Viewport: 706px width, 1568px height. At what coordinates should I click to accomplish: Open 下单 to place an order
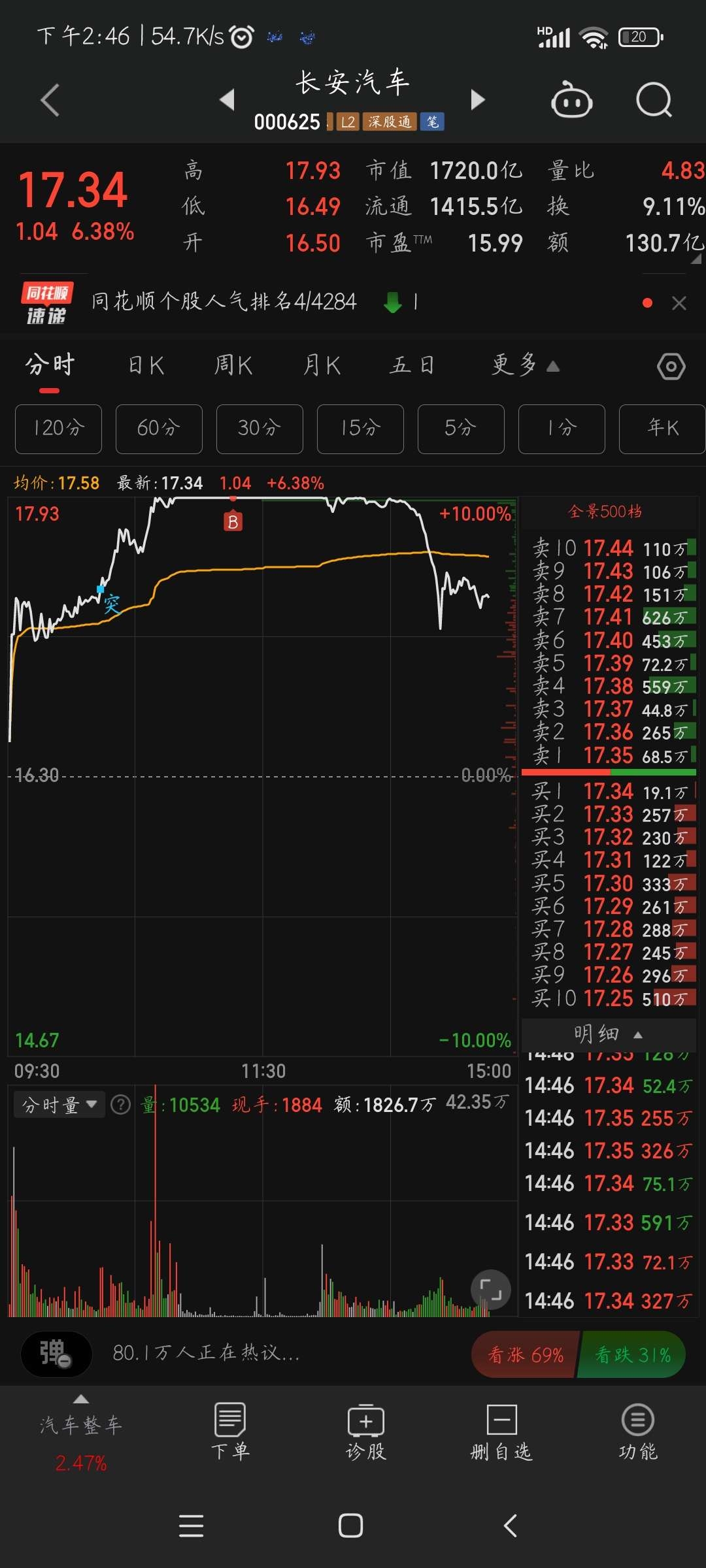(x=230, y=1431)
